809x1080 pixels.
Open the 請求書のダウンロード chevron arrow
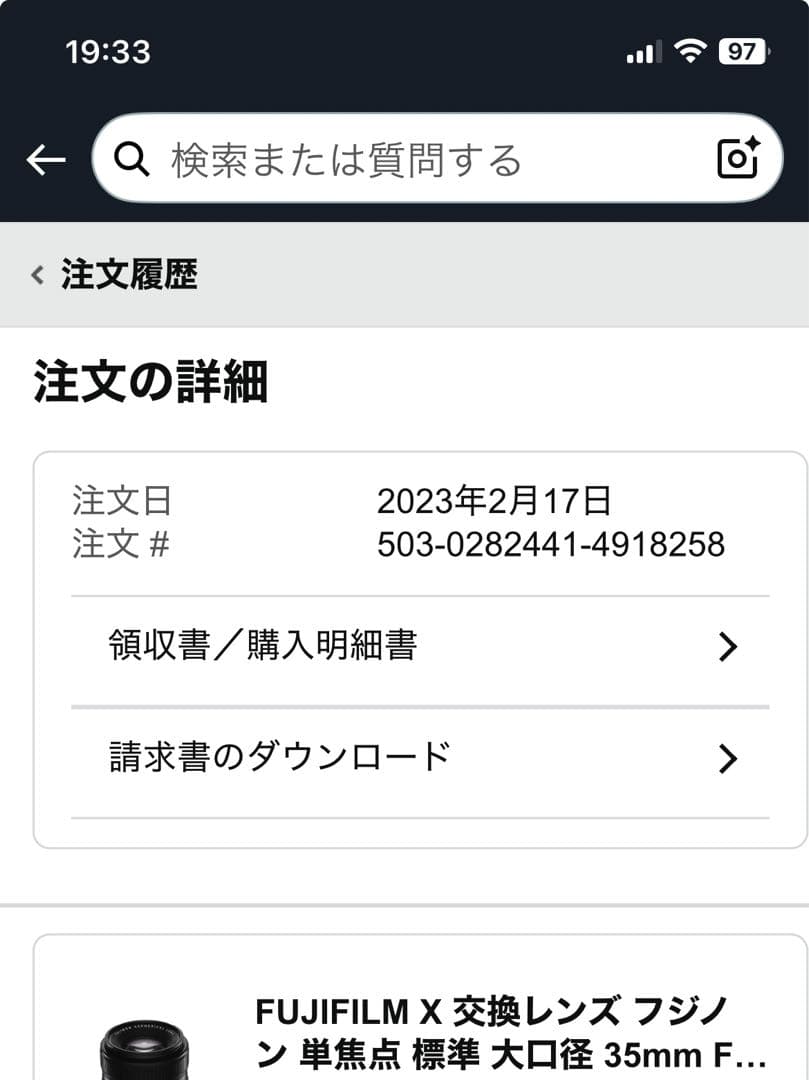(x=729, y=759)
